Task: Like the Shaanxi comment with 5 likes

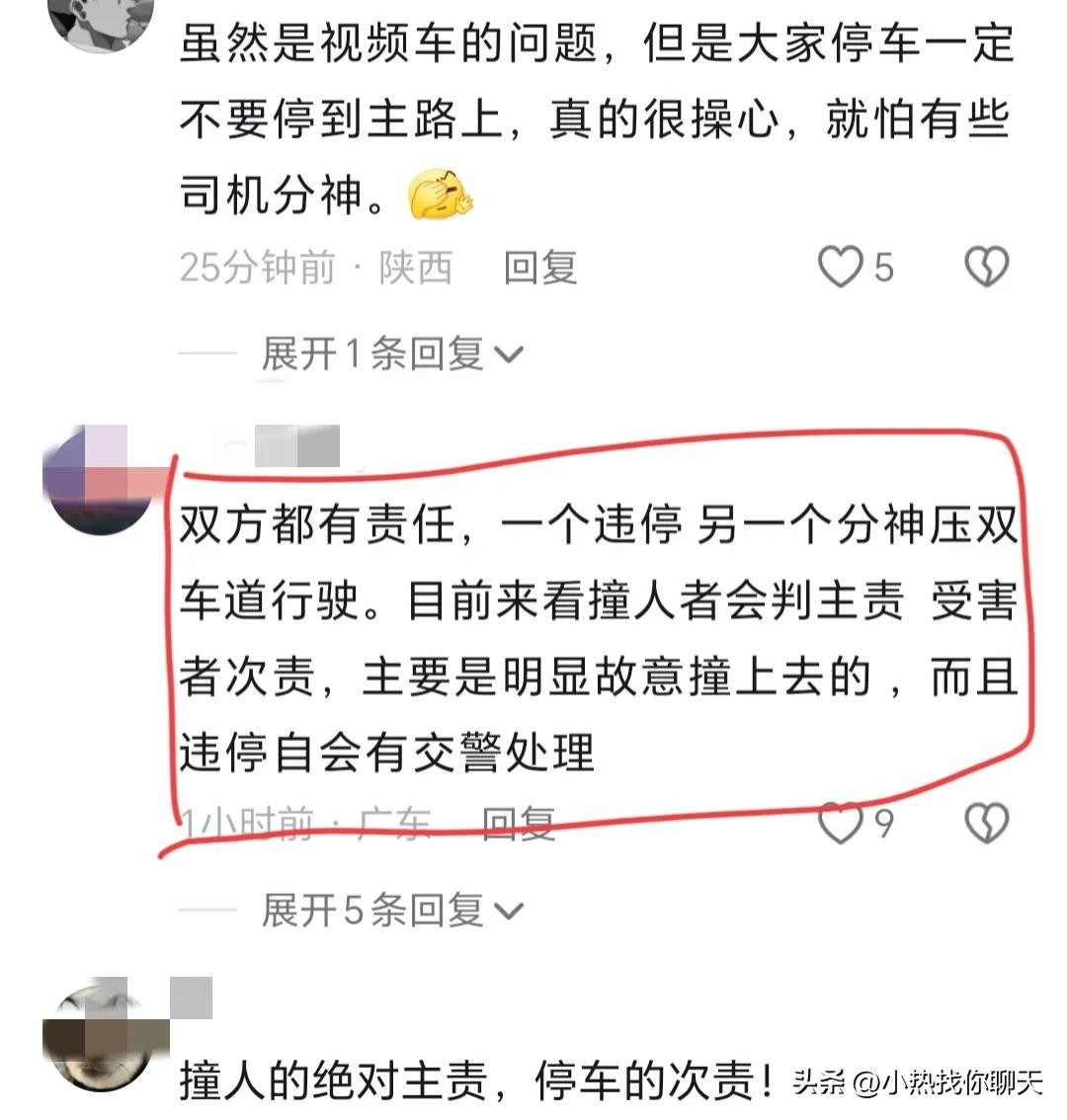Action: [x=841, y=268]
